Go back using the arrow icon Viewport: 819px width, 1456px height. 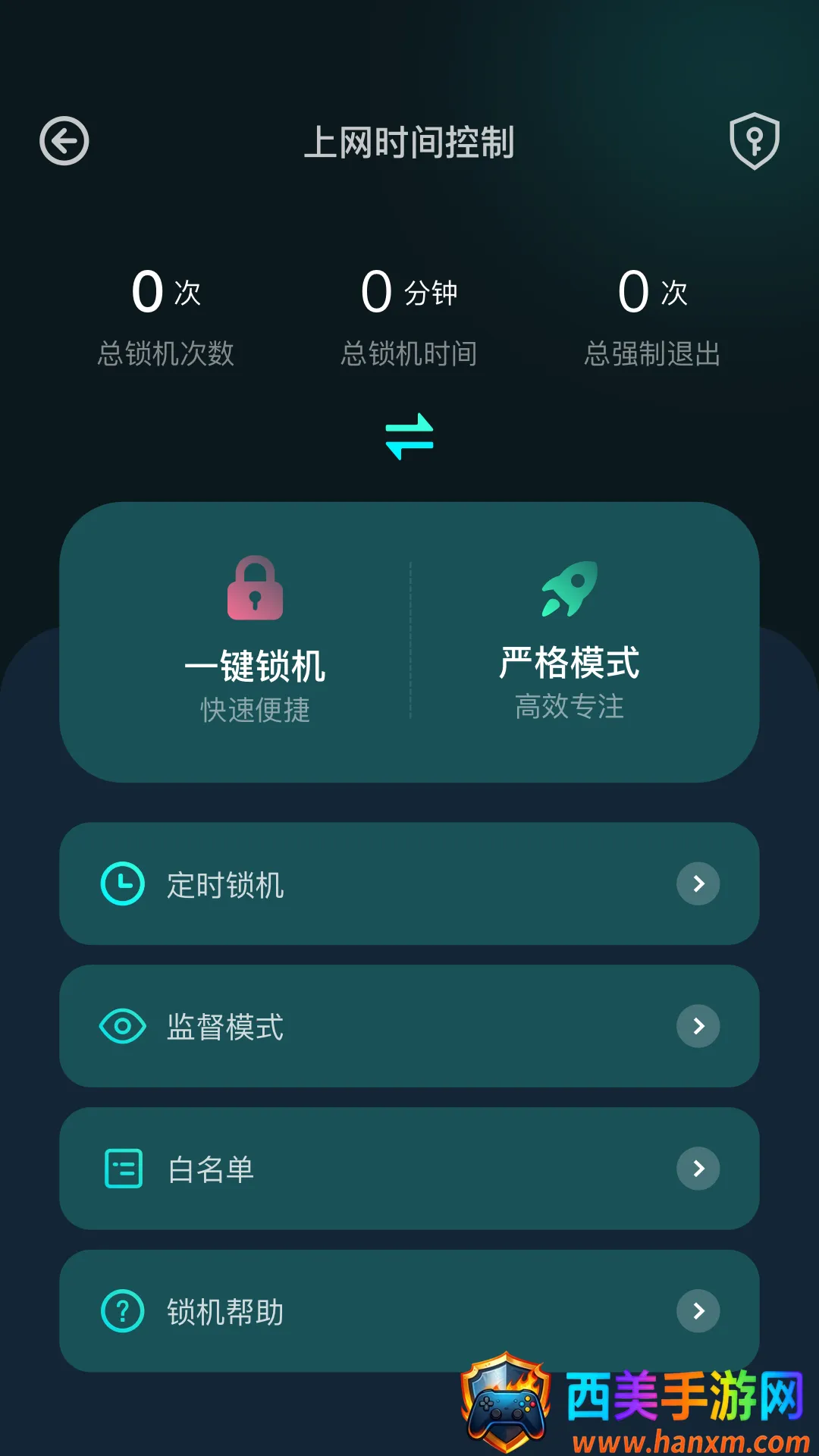pos(64,141)
